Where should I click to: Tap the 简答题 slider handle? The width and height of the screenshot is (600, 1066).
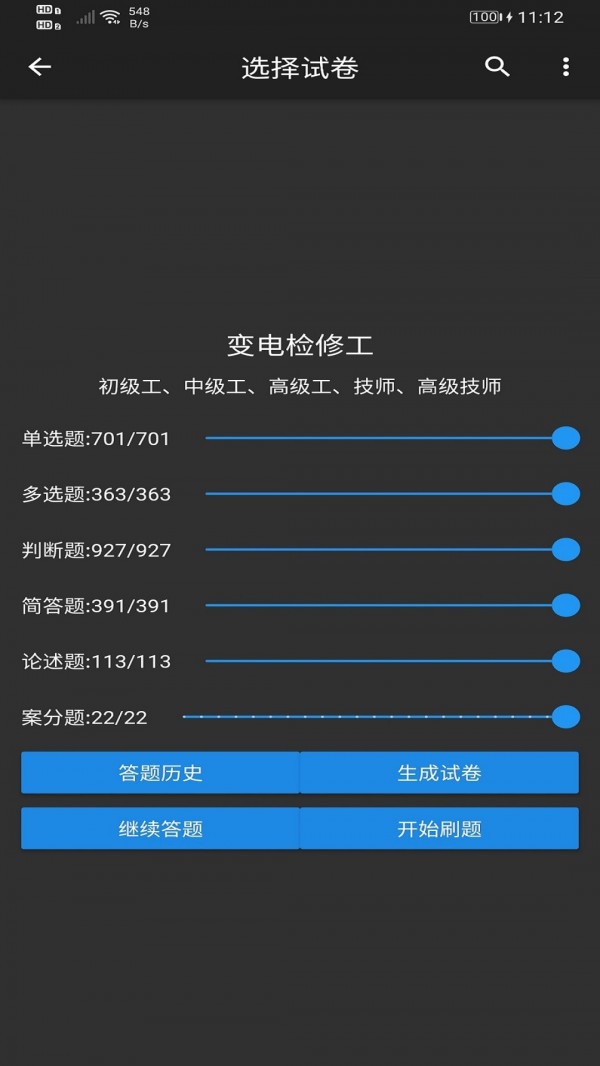click(x=566, y=605)
